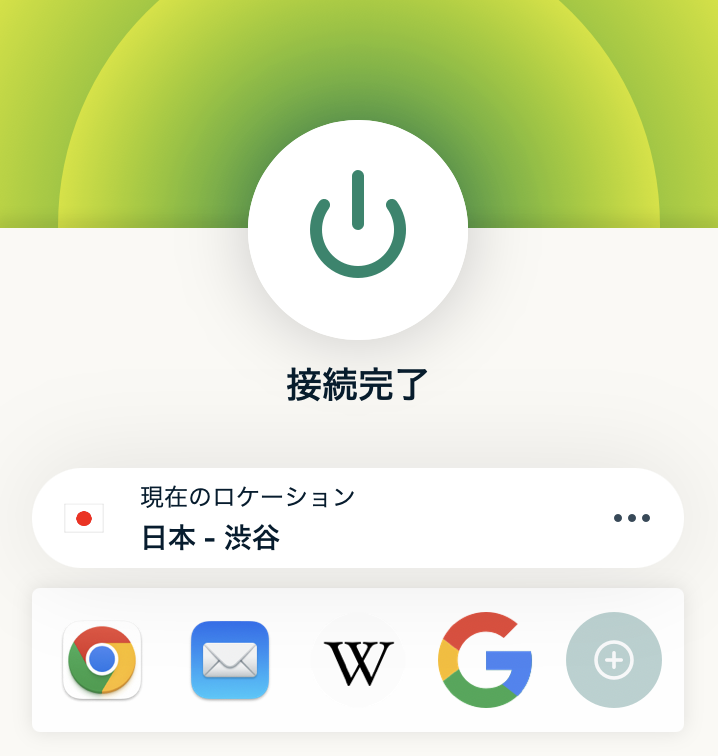Open the Google shortcut
Image resolution: width=718 pixels, height=756 pixels.
(486, 660)
